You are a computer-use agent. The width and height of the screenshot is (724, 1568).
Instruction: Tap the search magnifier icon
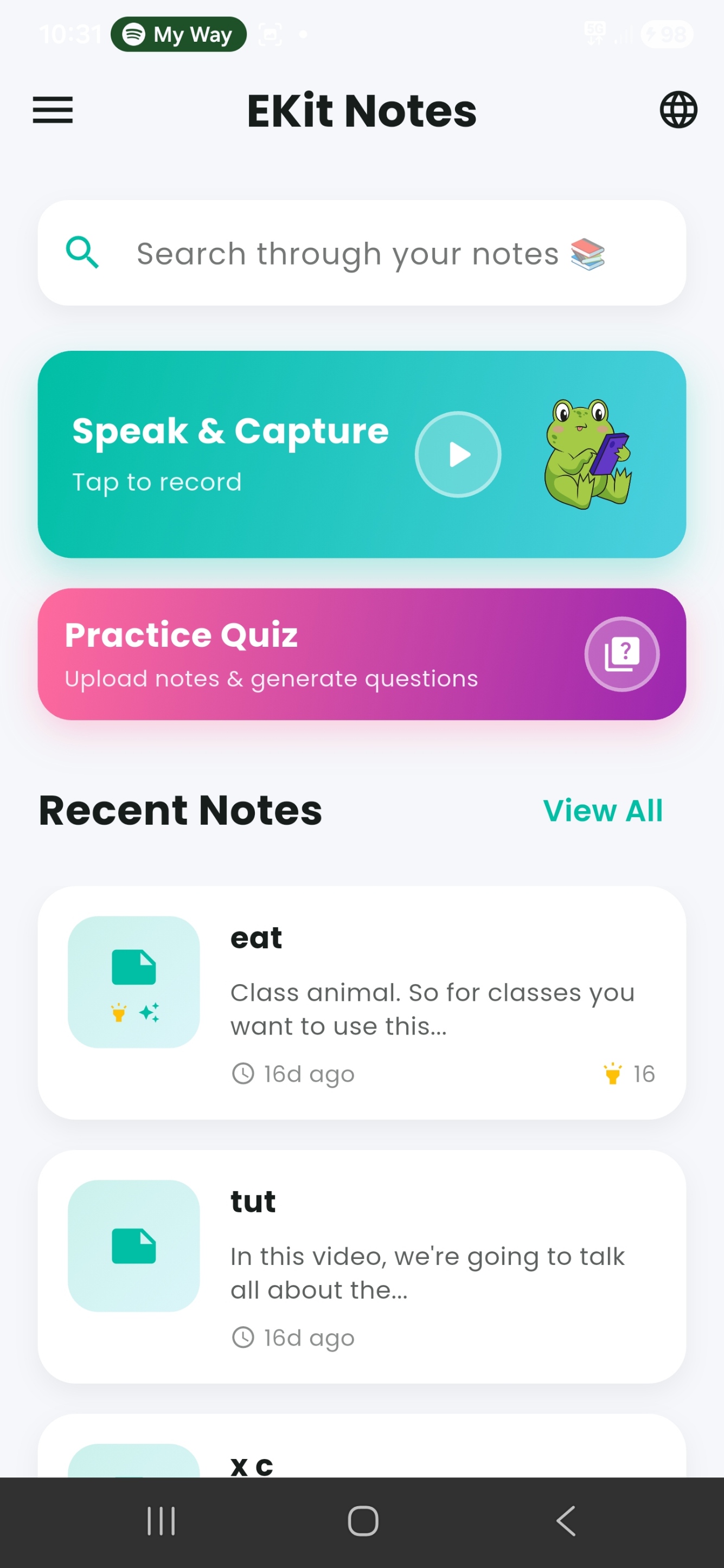pos(82,253)
